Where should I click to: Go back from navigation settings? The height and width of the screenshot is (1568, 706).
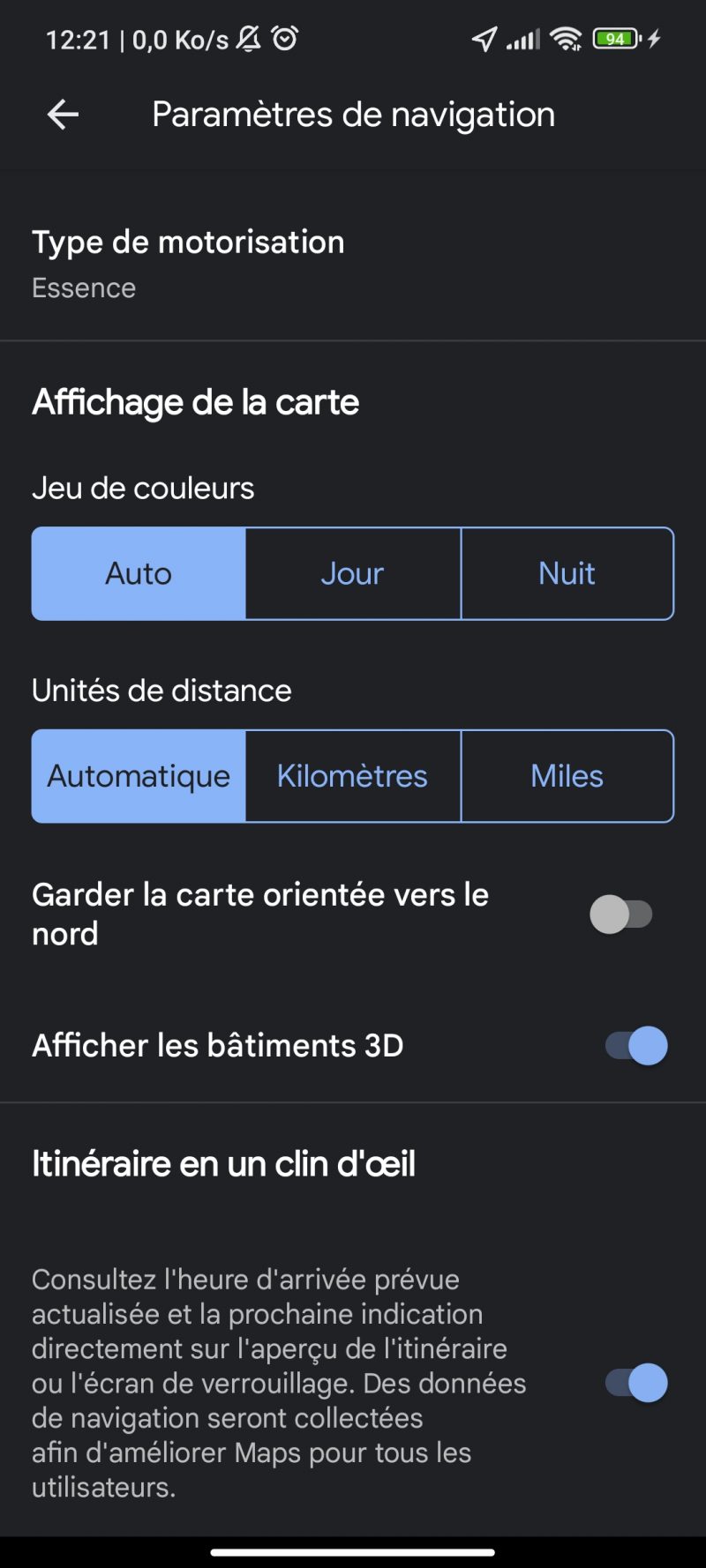point(63,114)
